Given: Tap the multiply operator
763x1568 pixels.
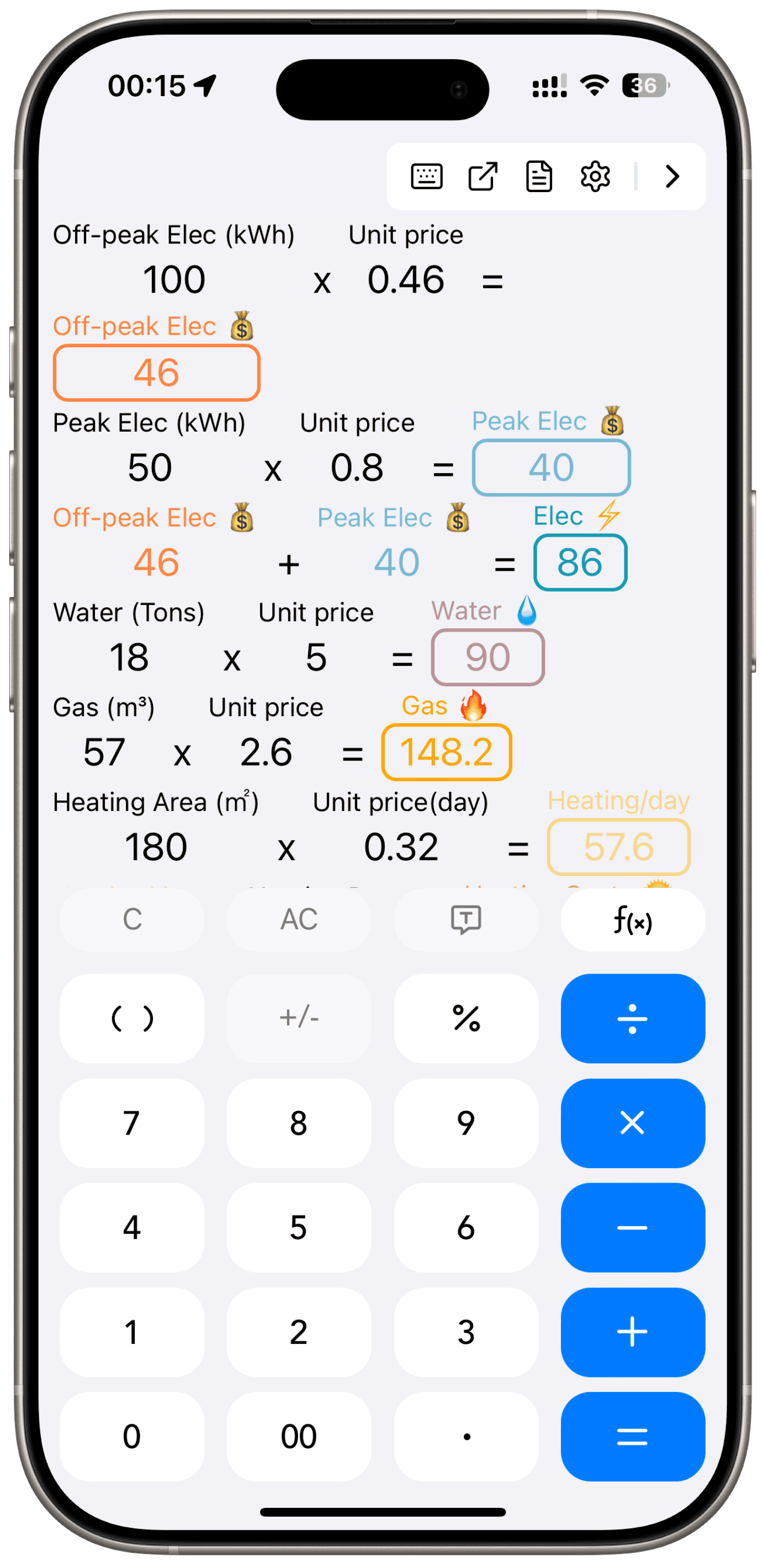Looking at the screenshot, I should 632,1123.
